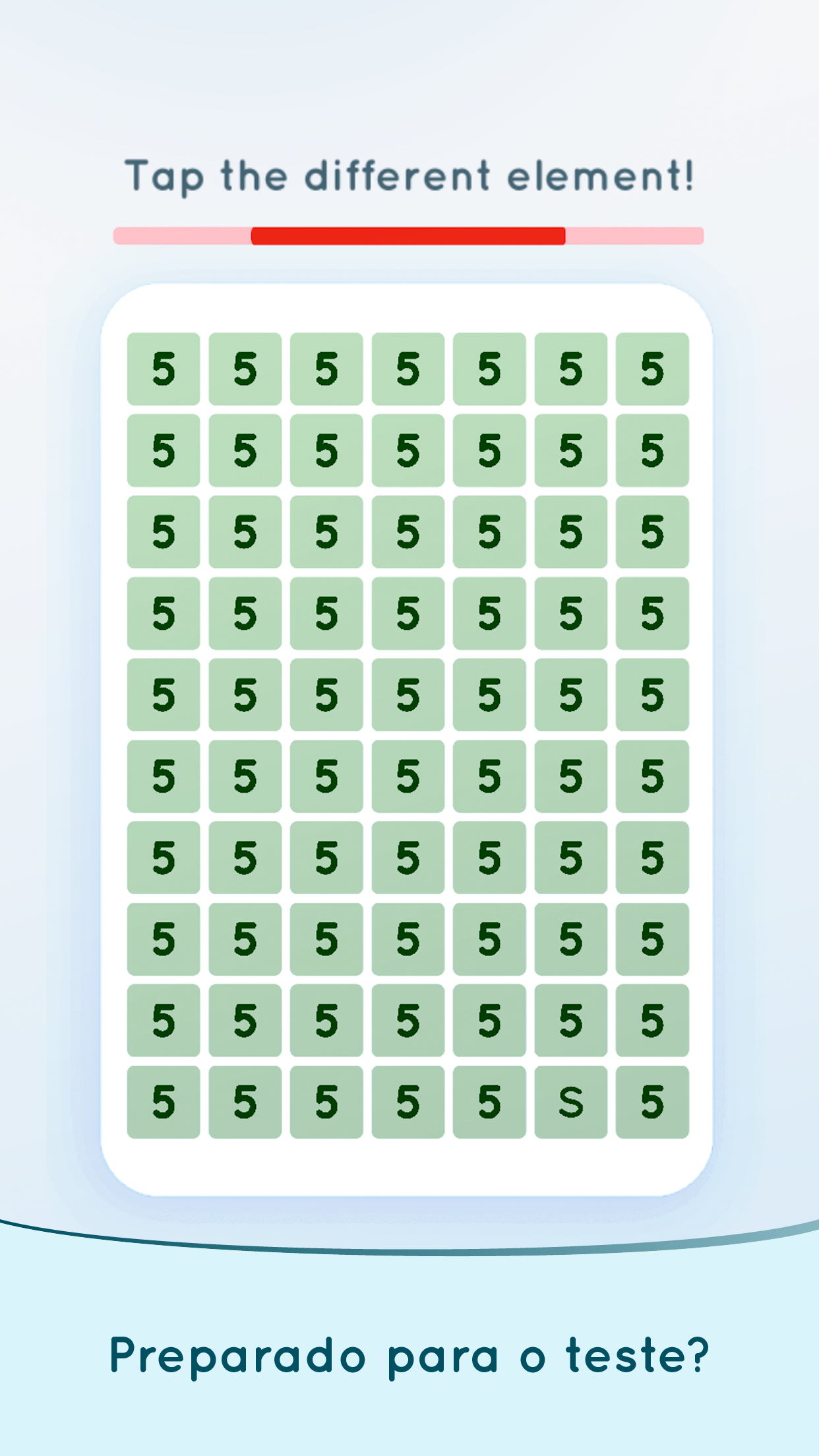Tap the last '5' in the fifth row

click(x=652, y=696)
